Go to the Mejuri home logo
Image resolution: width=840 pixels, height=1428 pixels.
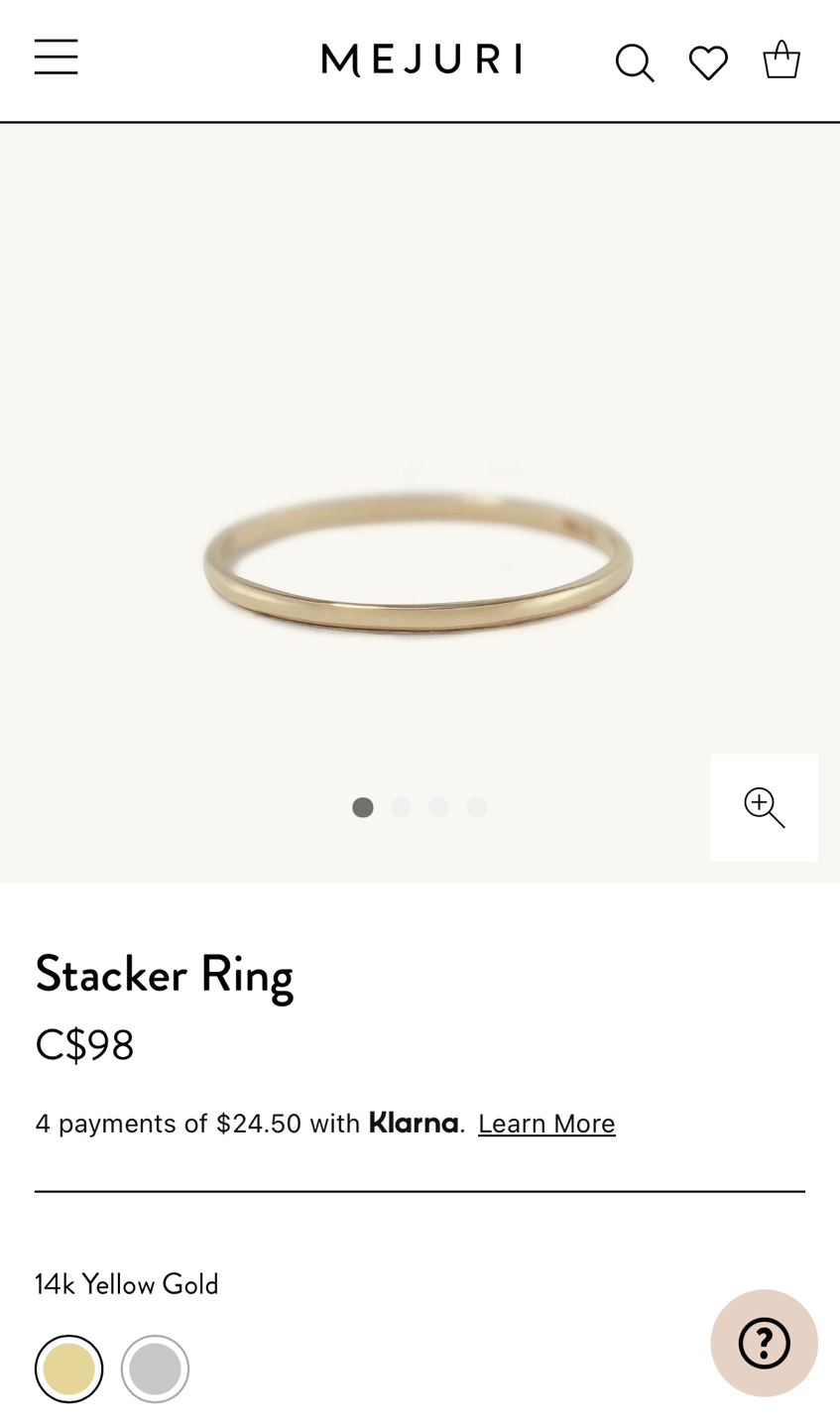click(421, 59)
